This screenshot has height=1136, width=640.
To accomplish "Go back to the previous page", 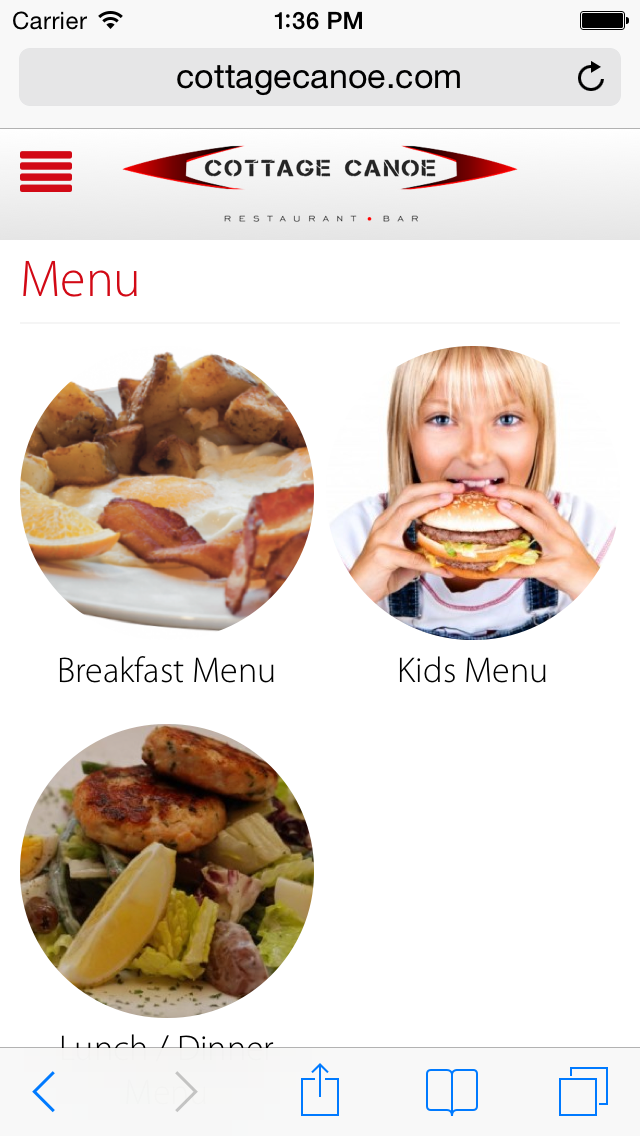I will [x=44, y=1091].
